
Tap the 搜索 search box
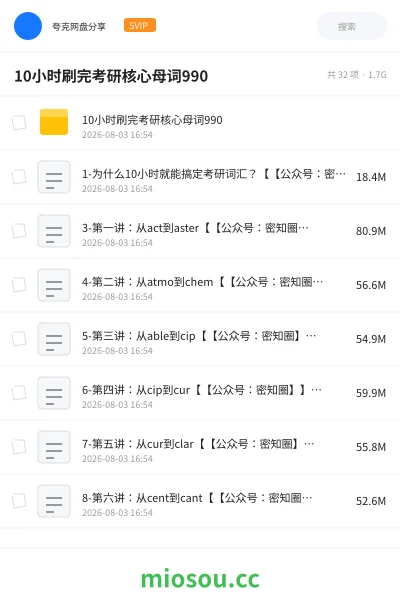[x=352, y=26]
